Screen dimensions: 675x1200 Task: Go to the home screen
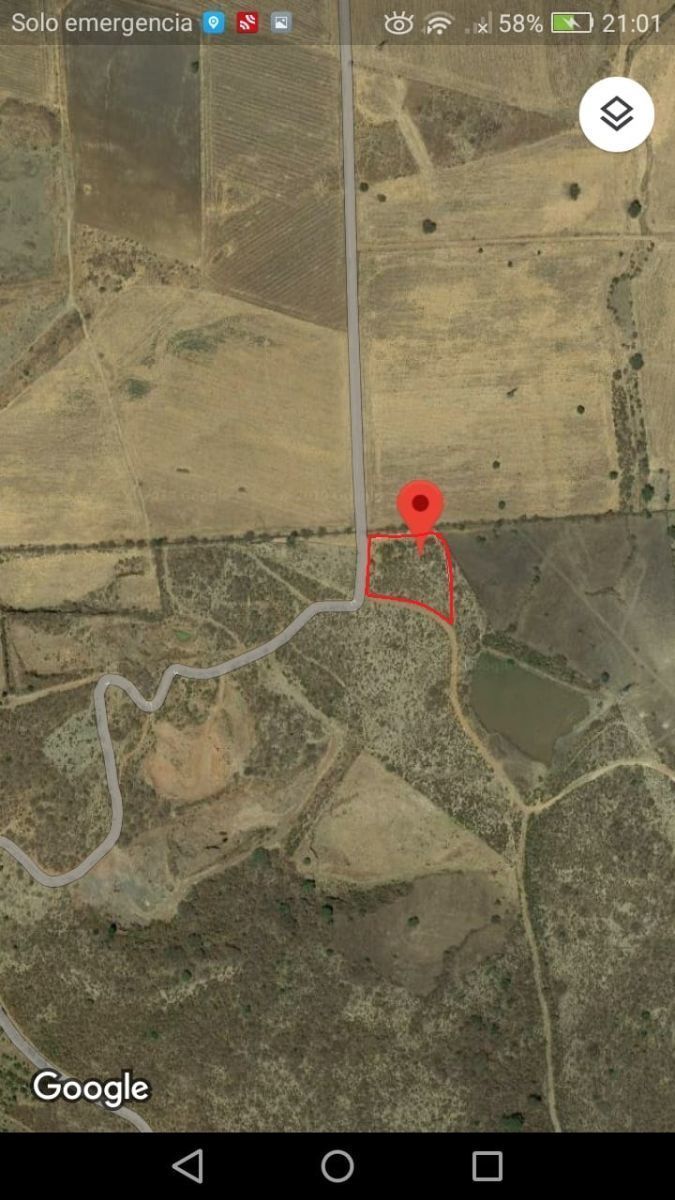coord(337,1165)
